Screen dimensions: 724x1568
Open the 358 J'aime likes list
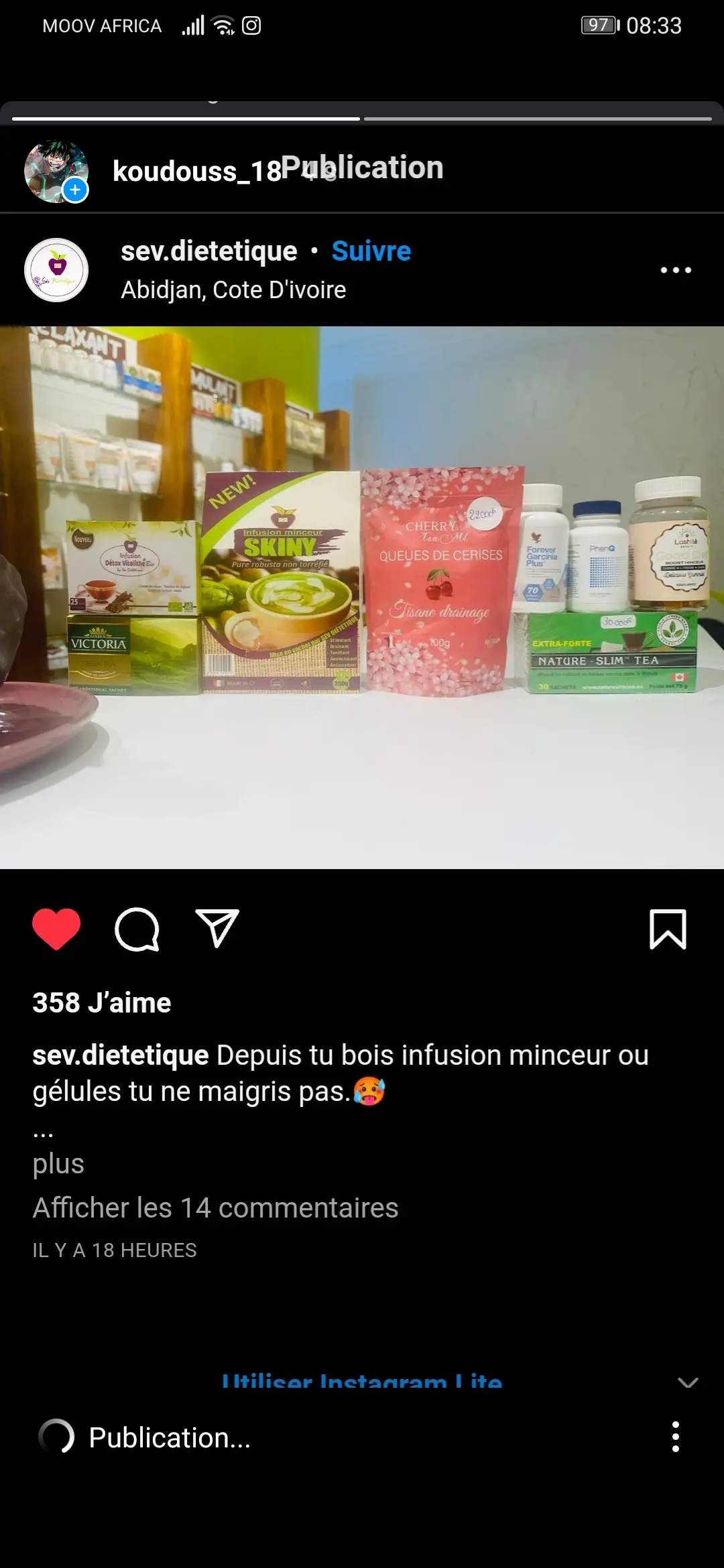click(x=102, y=1003)
